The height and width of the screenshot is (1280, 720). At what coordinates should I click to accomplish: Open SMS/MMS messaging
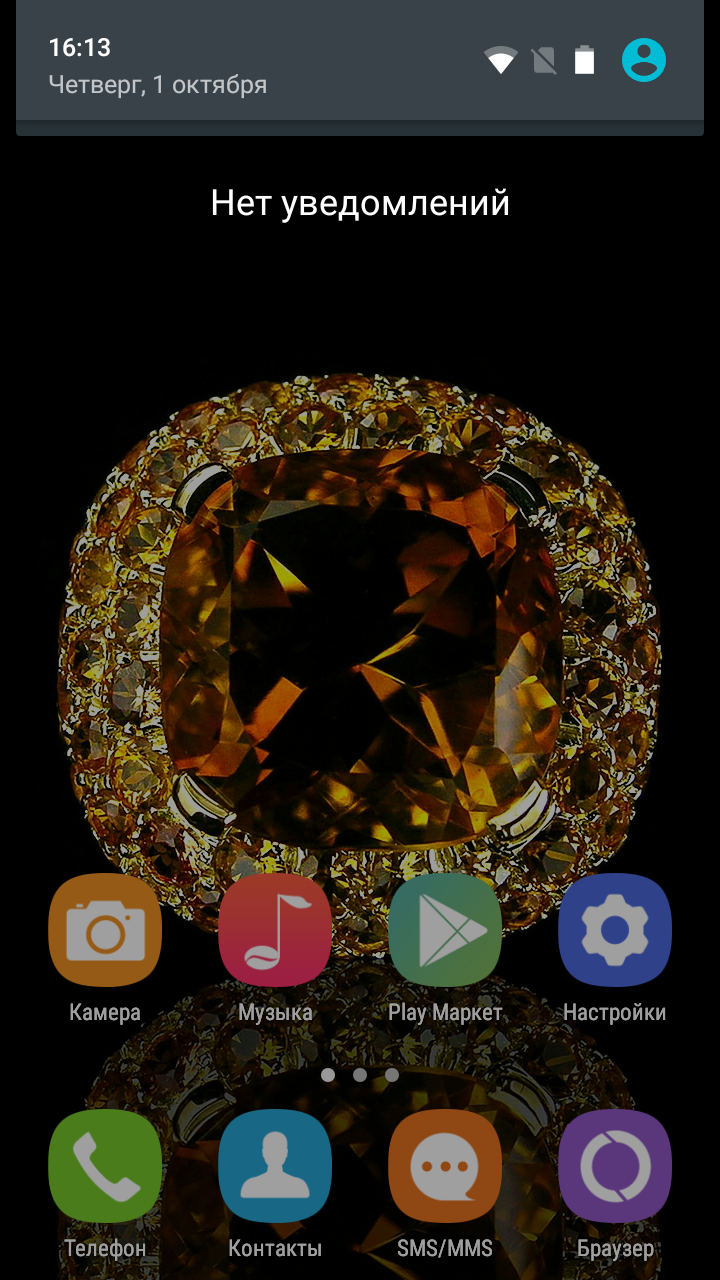click(445, 1167)
